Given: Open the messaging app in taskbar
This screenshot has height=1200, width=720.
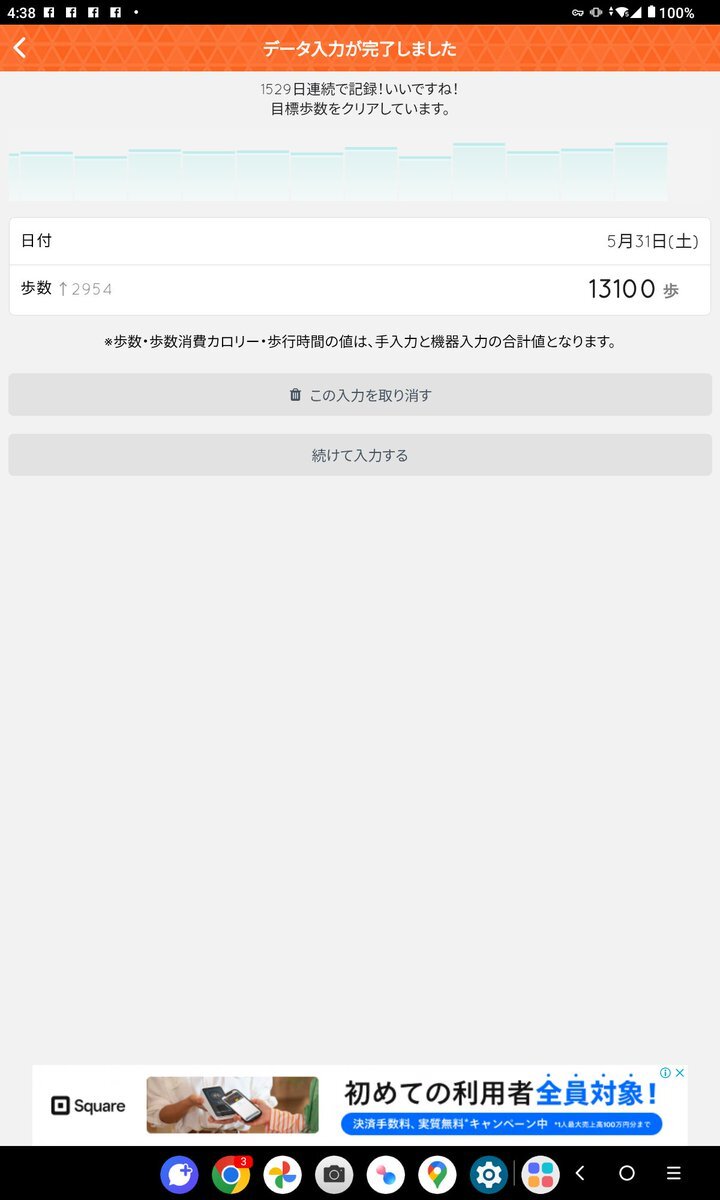Looking at the screenshot, I should pos(180,1174).
